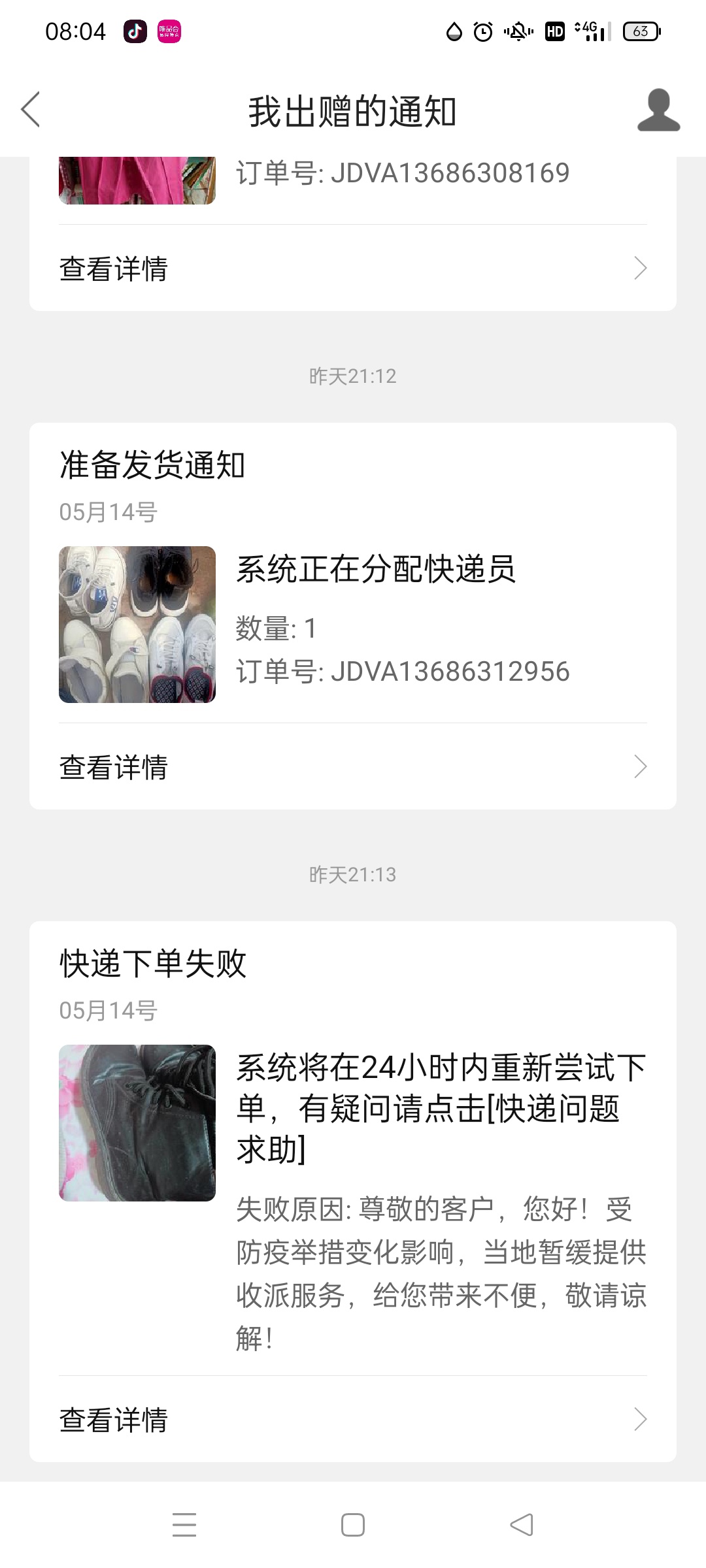Screen dimensions: 706x1568
Task: Open 查看详情 for order JDVA13686308169
Action: (x=353, y=269)
